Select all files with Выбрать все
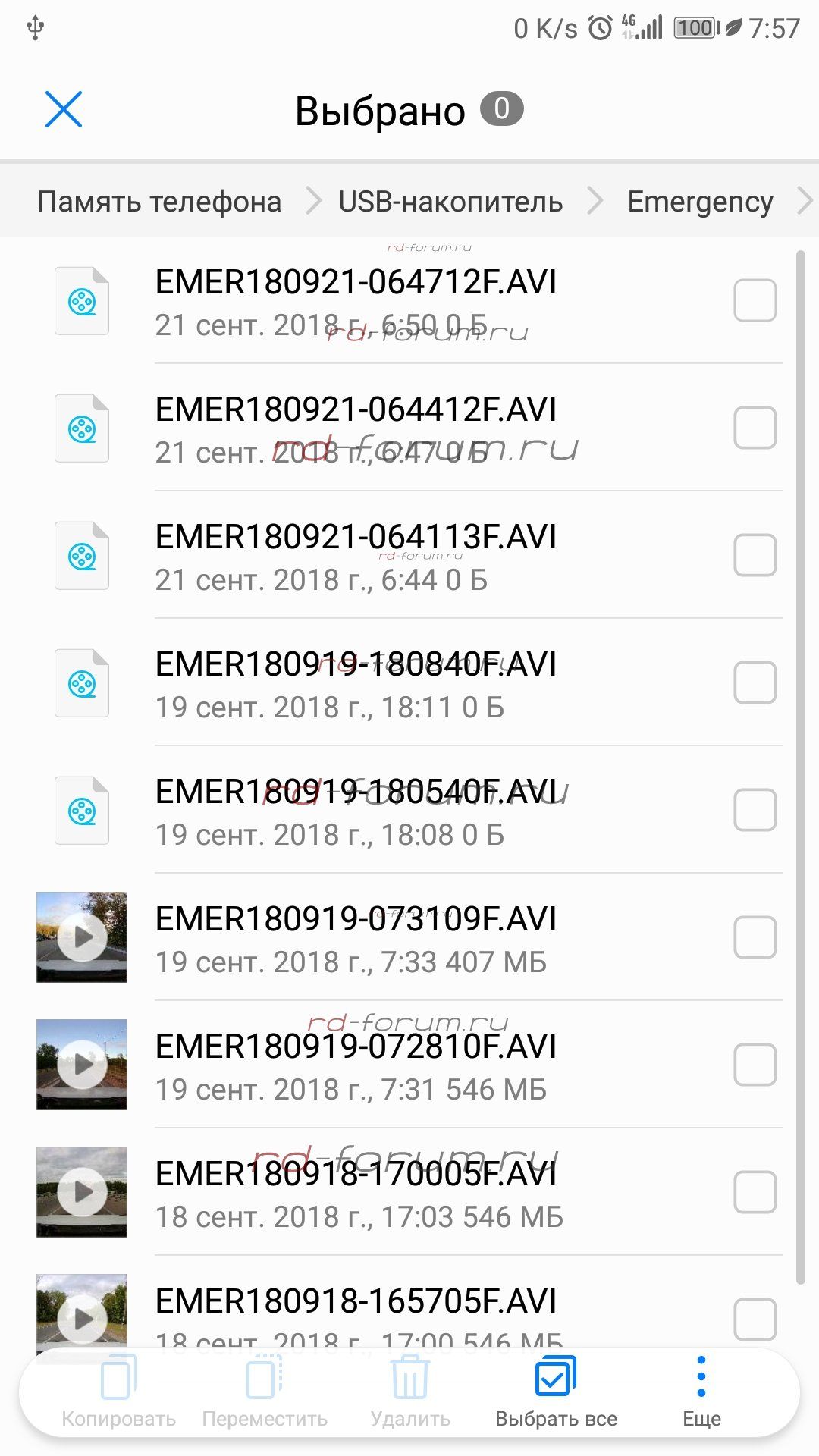Viewport: 819px width, 1456px height. (556, 1392)
